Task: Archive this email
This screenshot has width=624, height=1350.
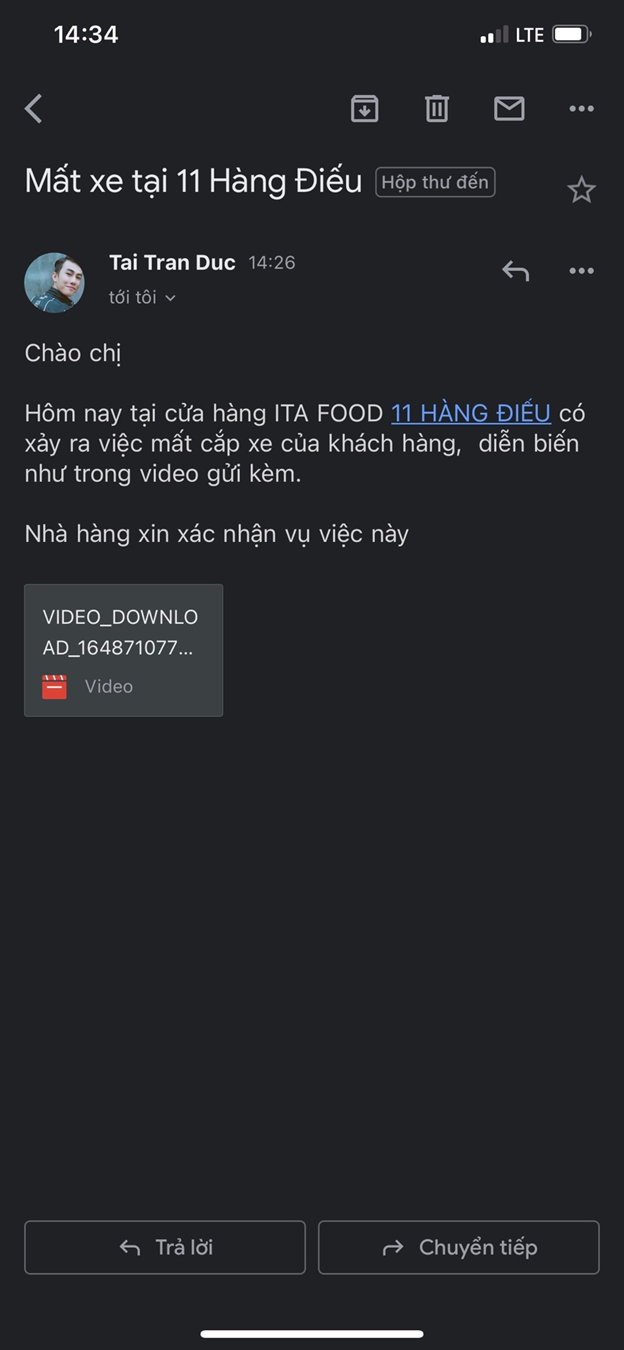Action: pyautogui.click(x=365, y=108)
